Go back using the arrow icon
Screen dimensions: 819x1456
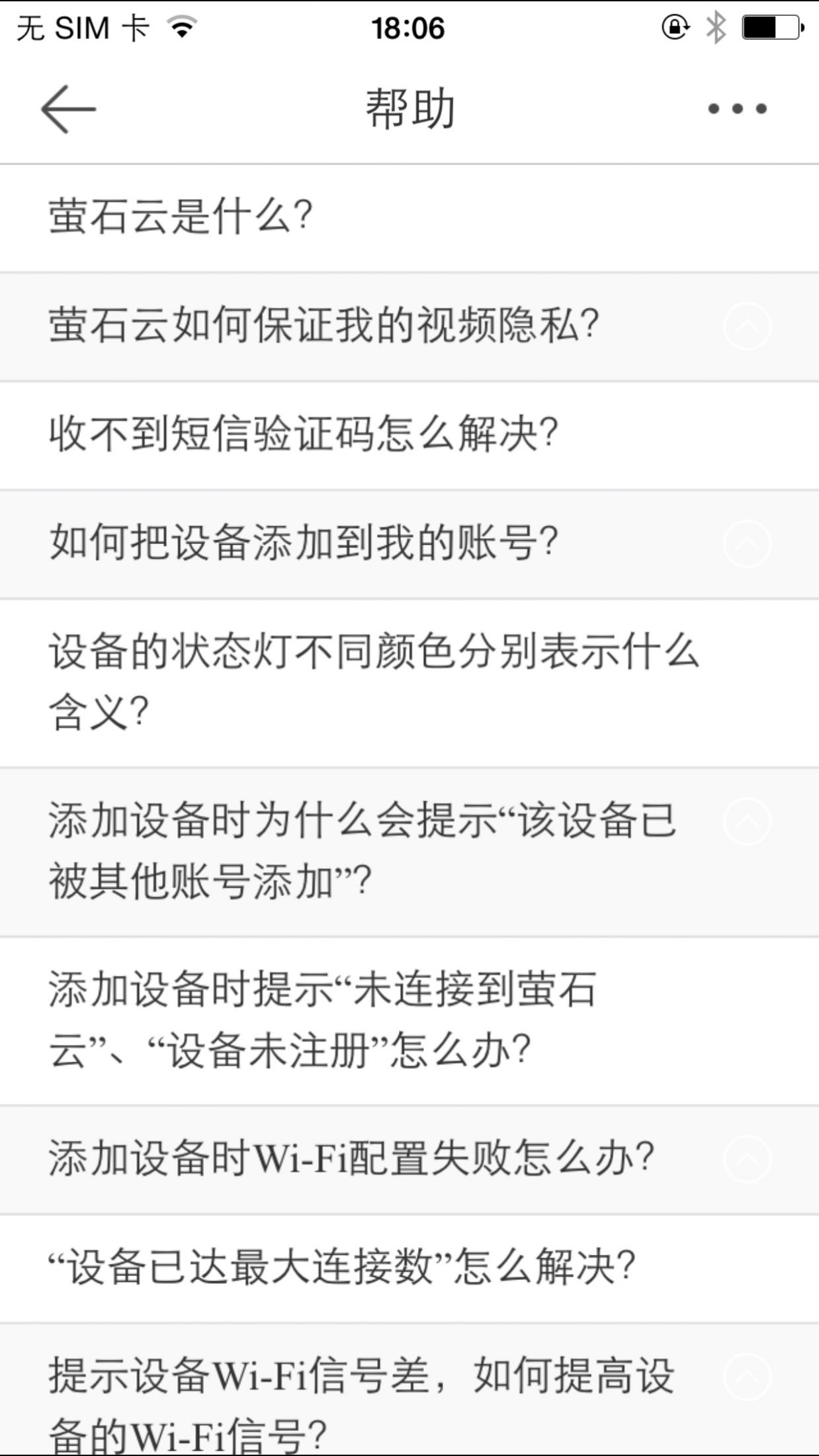click(x=69, y=109)
